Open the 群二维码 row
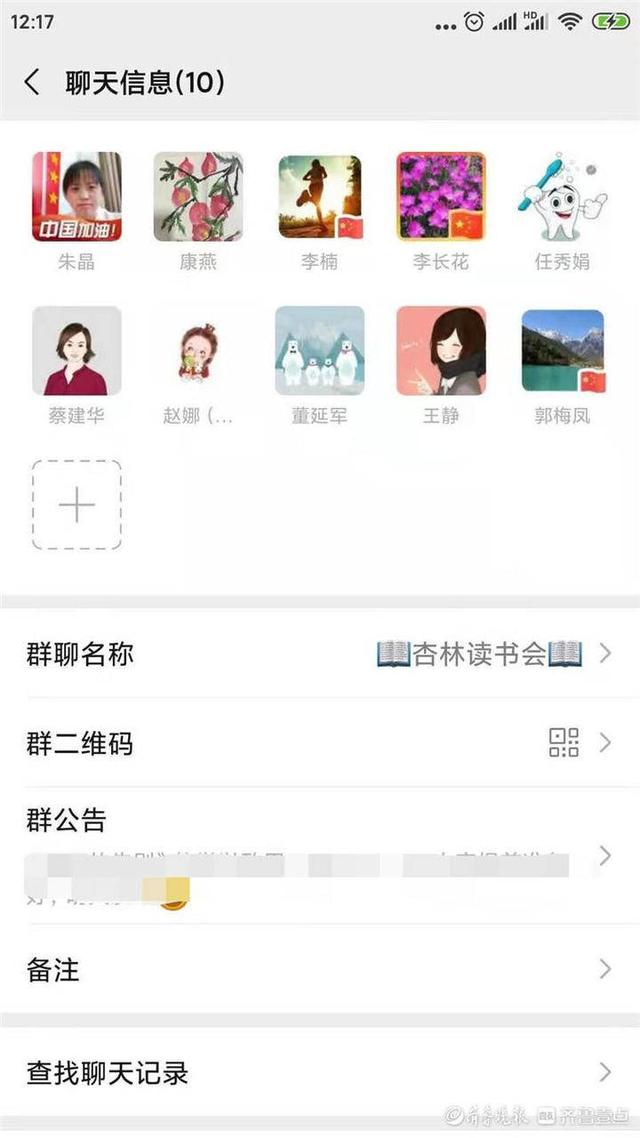Image resolution: width=640 pixels, height=1138 pixels. [320, 743]
